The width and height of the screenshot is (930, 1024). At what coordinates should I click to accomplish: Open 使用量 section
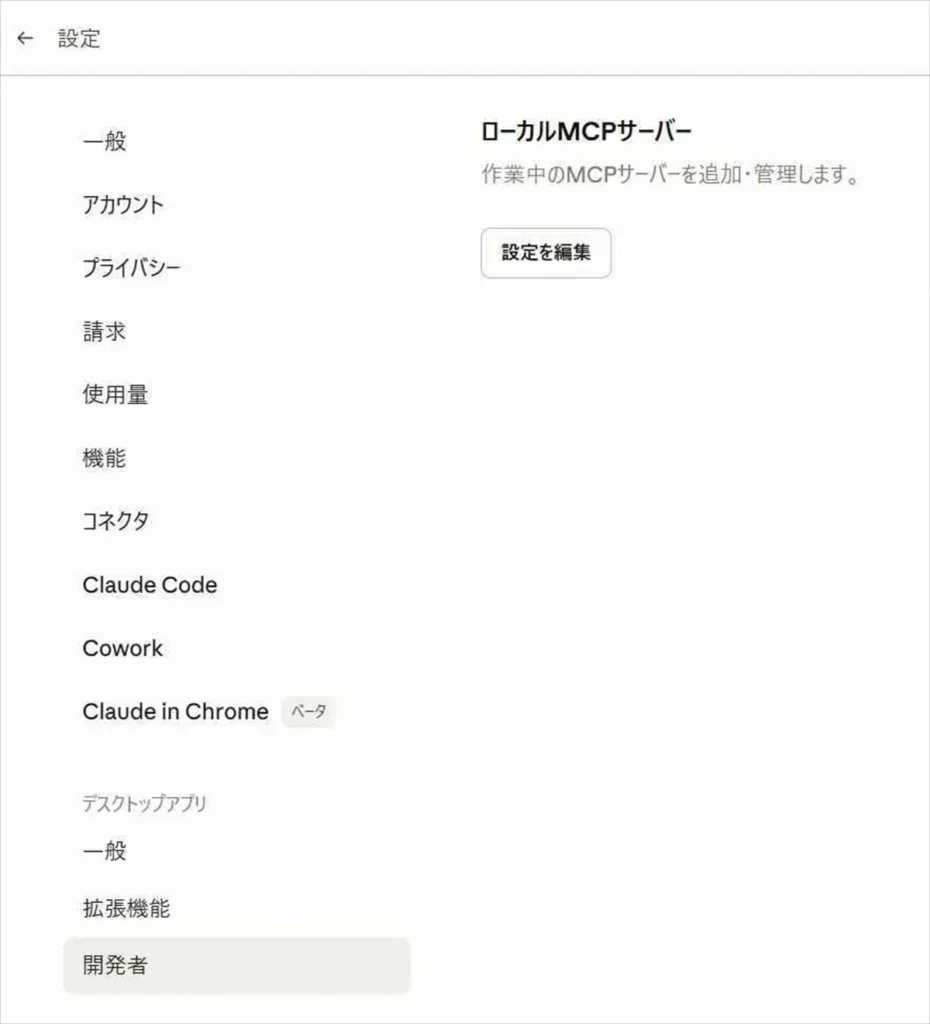(115, 395)
